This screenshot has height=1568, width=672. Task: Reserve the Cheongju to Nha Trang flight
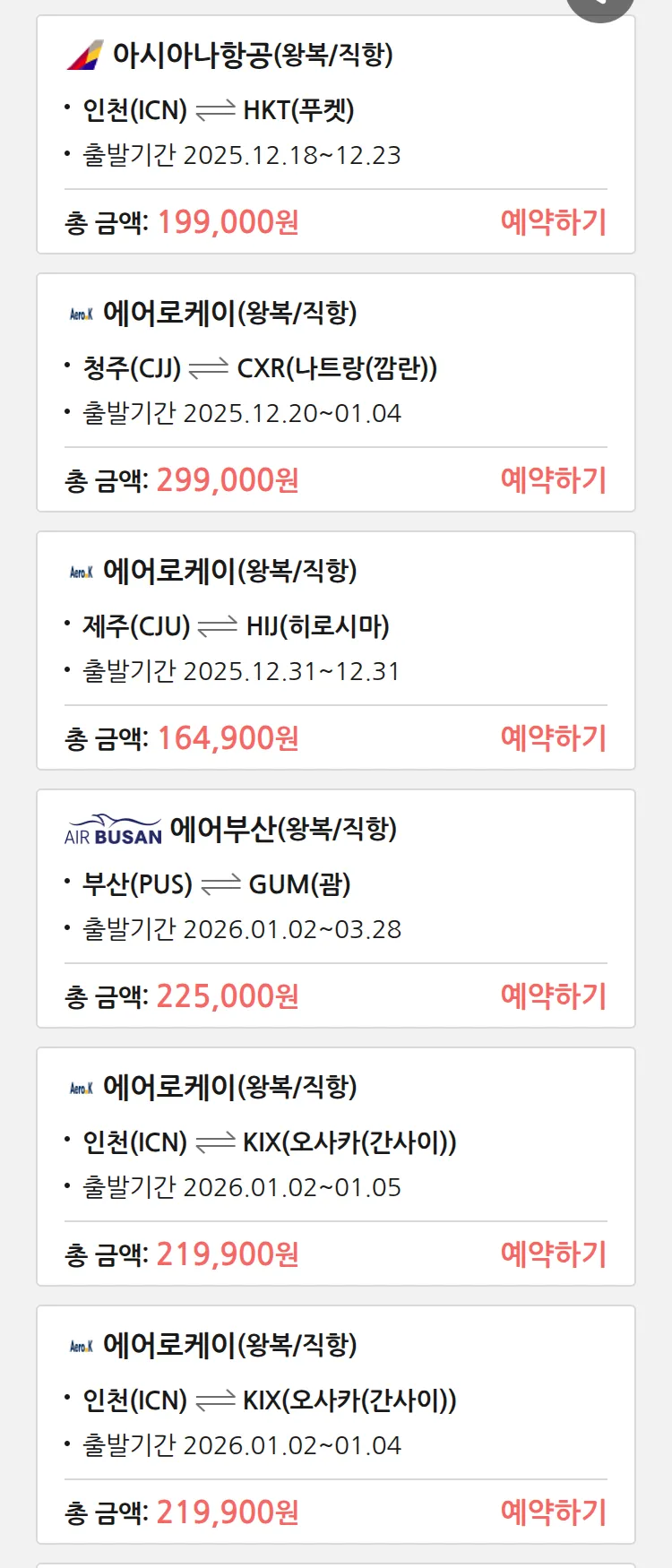pos(553,481)
